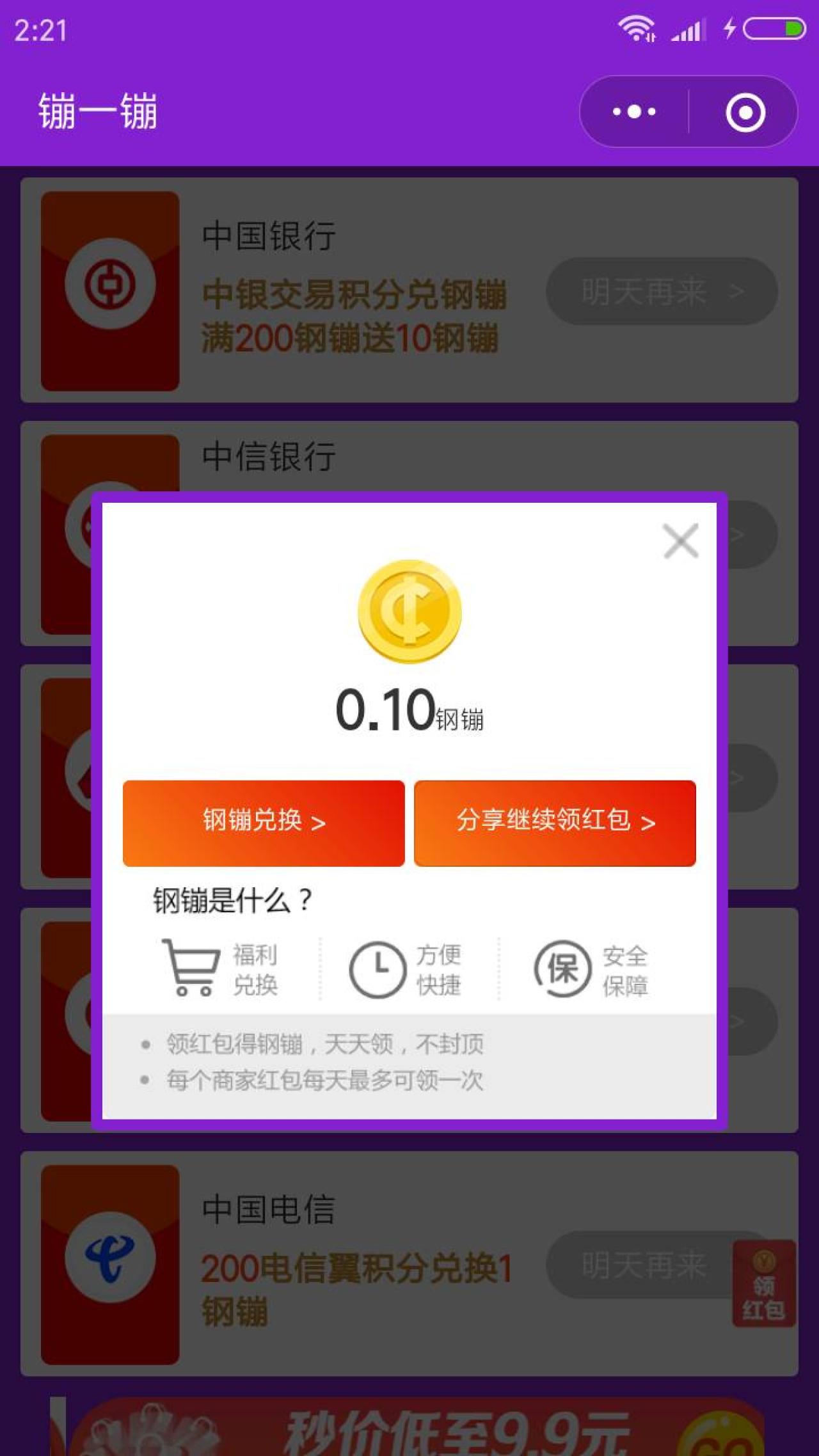Screen dimensions: 819x1456
Task: Tap the 钢镚兑换 button
Action: tap(264, 823)
